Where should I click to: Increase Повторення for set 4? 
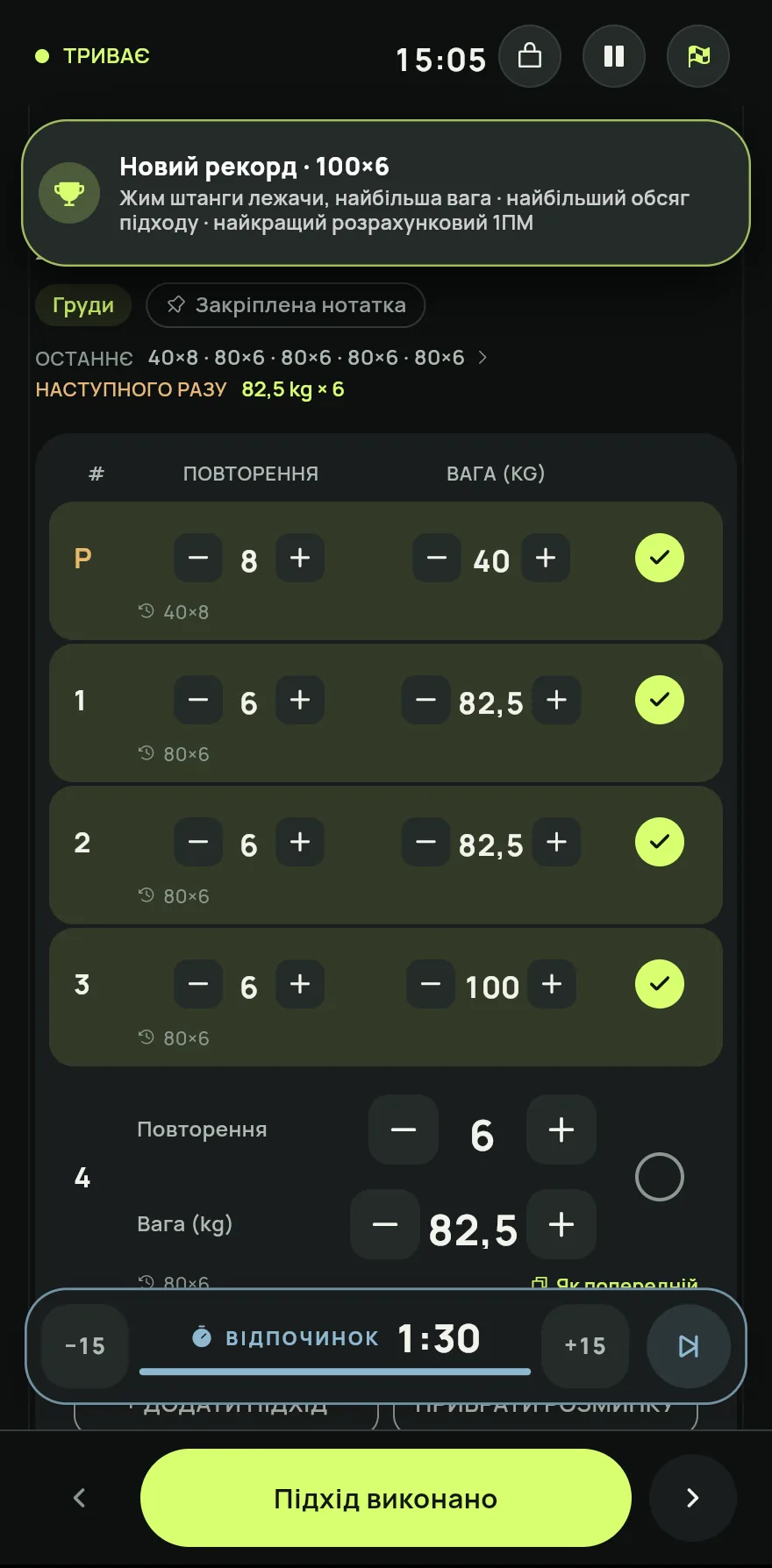point(561,1130)
